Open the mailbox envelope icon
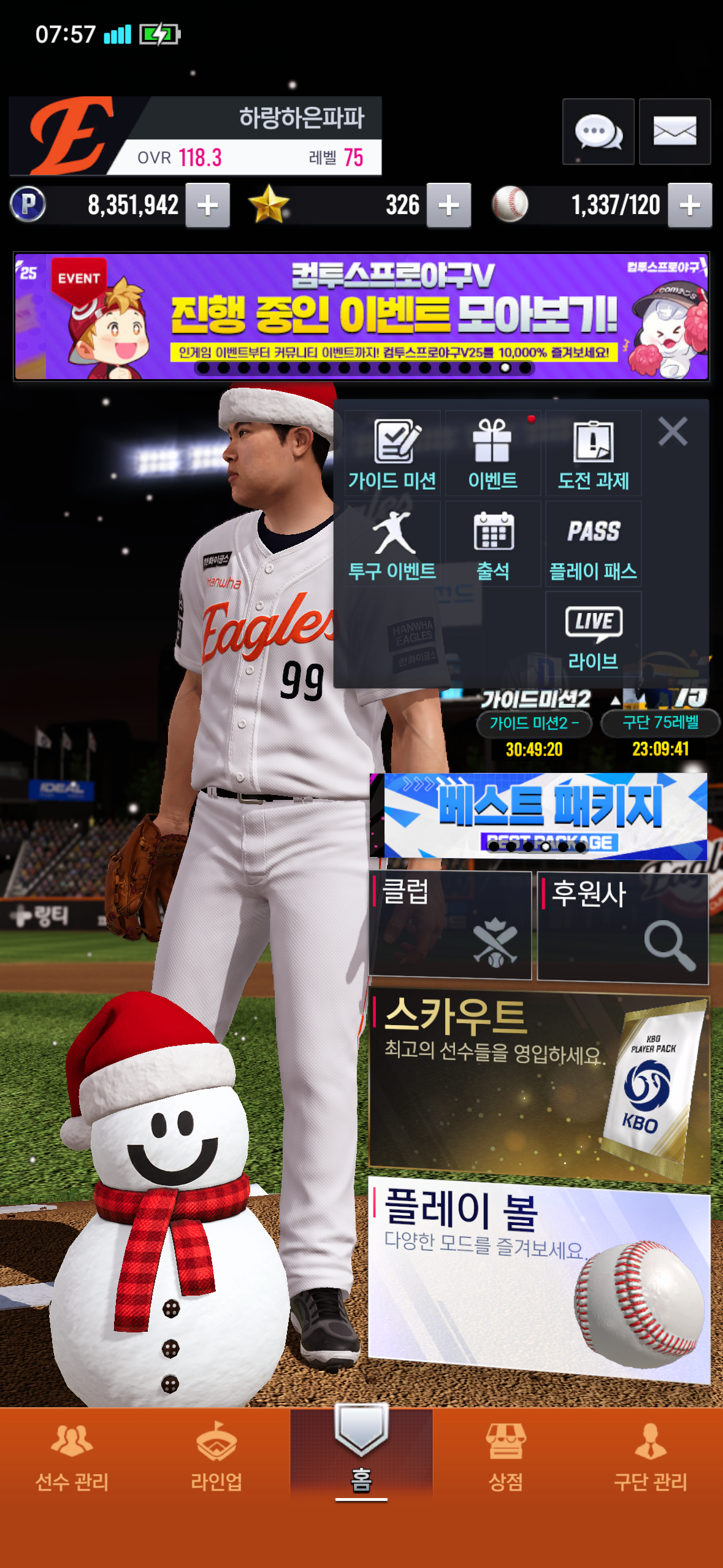Viewport: 723px width, 1568px height. (x=675, y=131)
